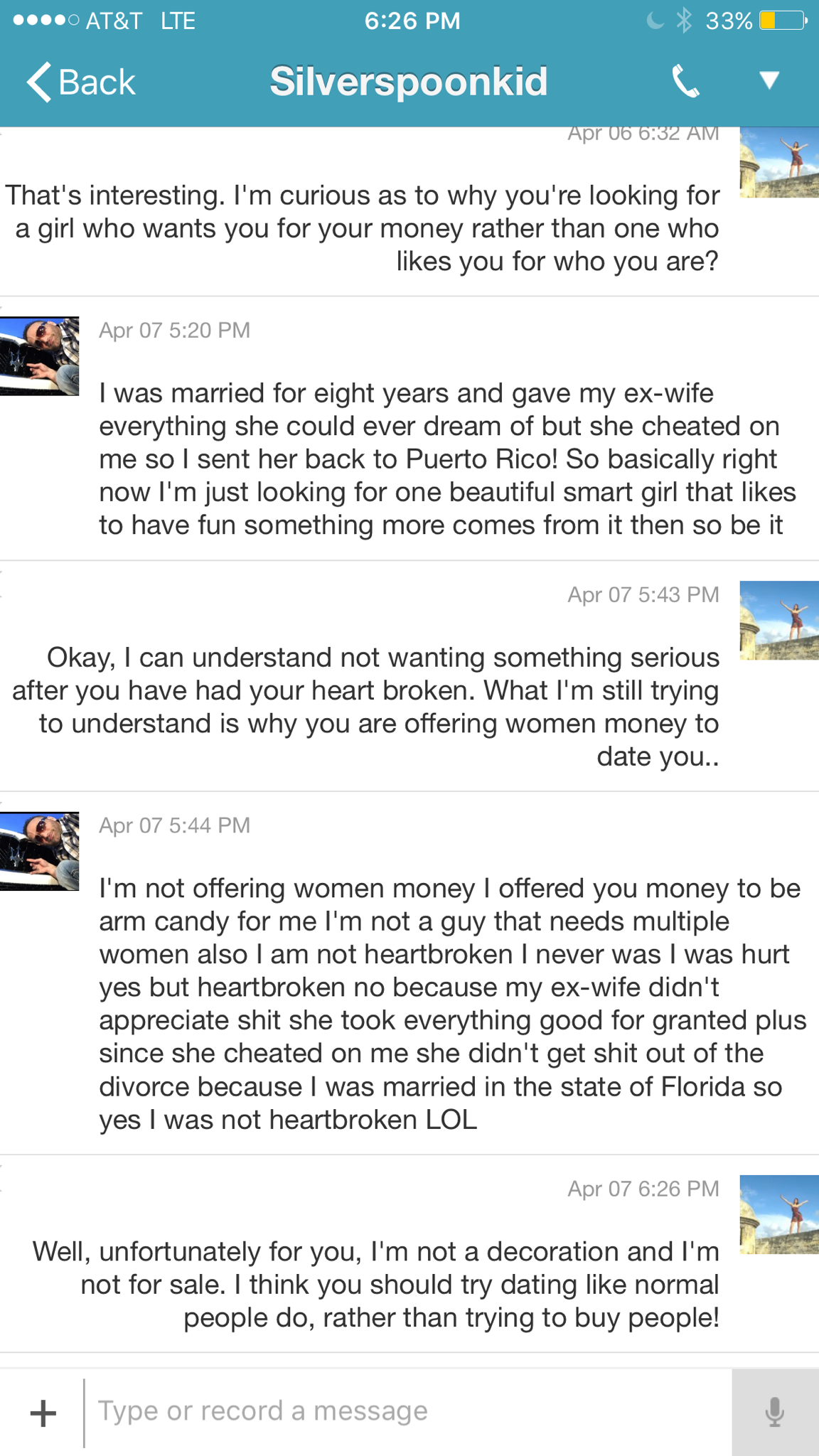Open your own avatar on the 6:26 PM message
This screenshot has height=1456, width=819.
(x=779, y=1214)
